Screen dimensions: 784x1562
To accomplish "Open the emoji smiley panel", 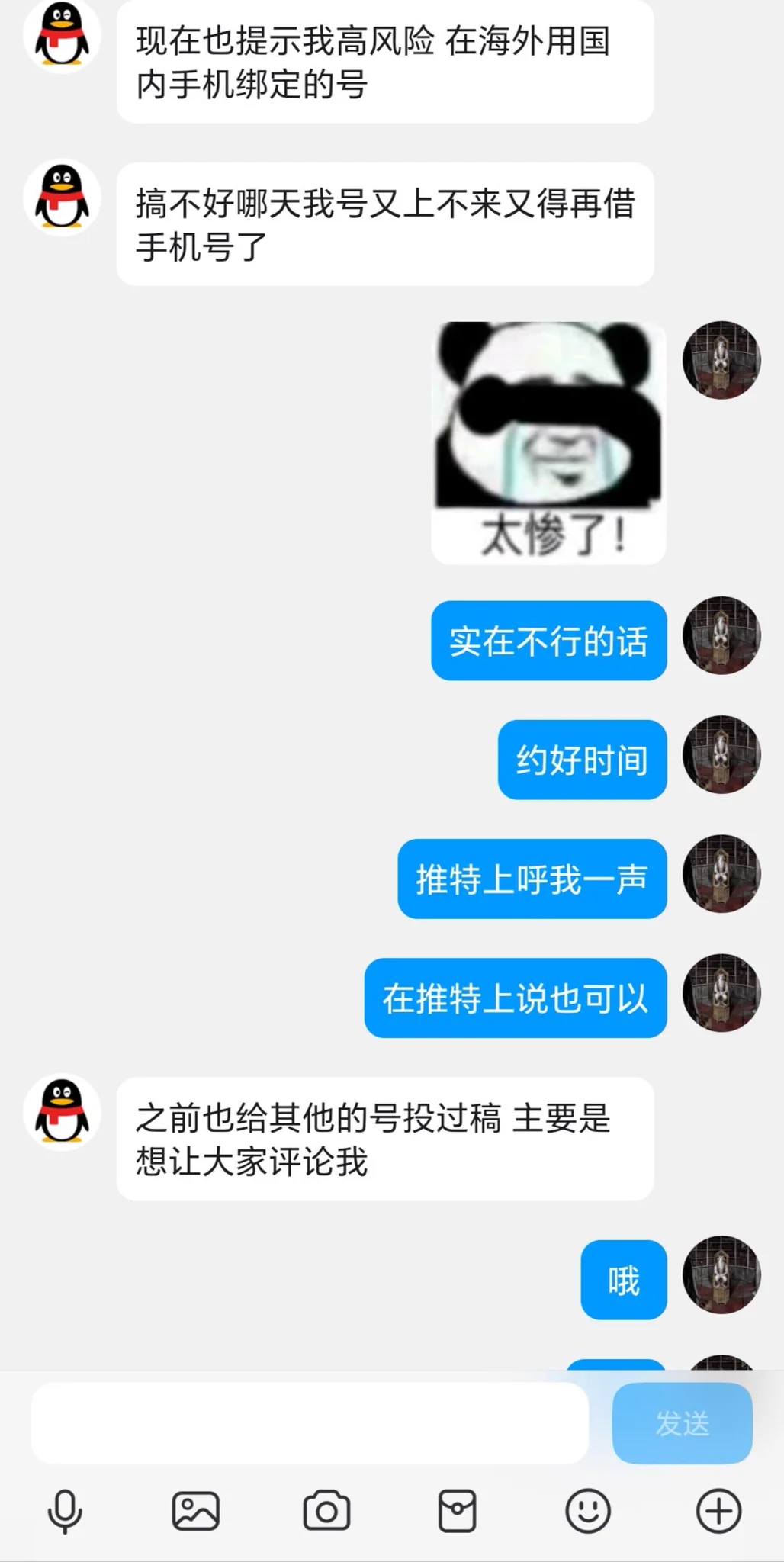I will coord(587,1511).
